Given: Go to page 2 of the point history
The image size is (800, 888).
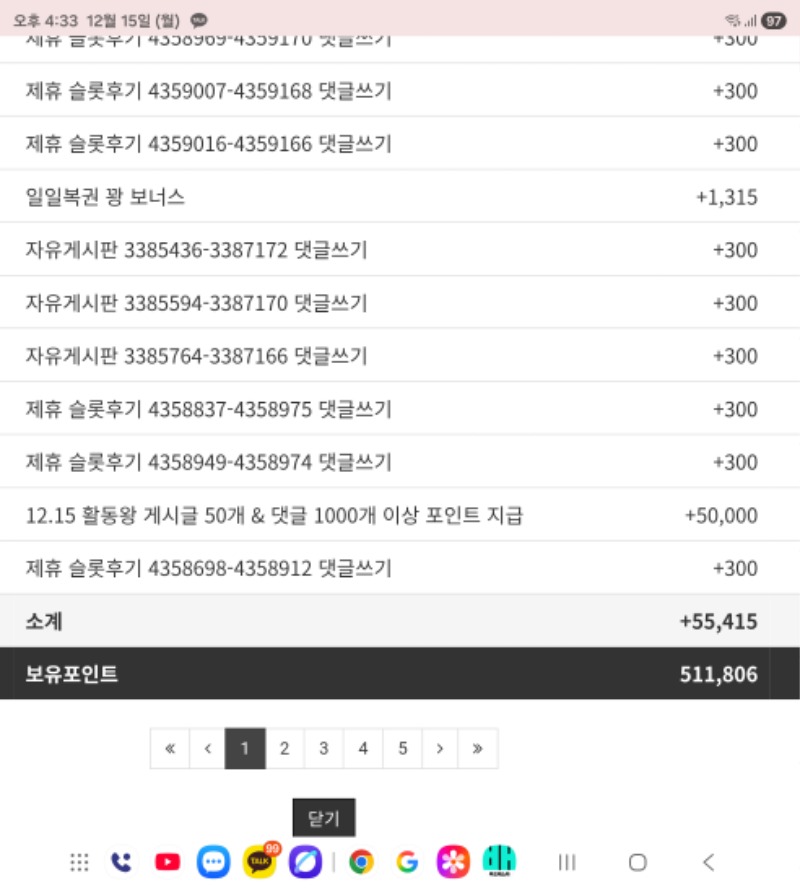Looking at the screenshot, I should (x=285, y=748).
